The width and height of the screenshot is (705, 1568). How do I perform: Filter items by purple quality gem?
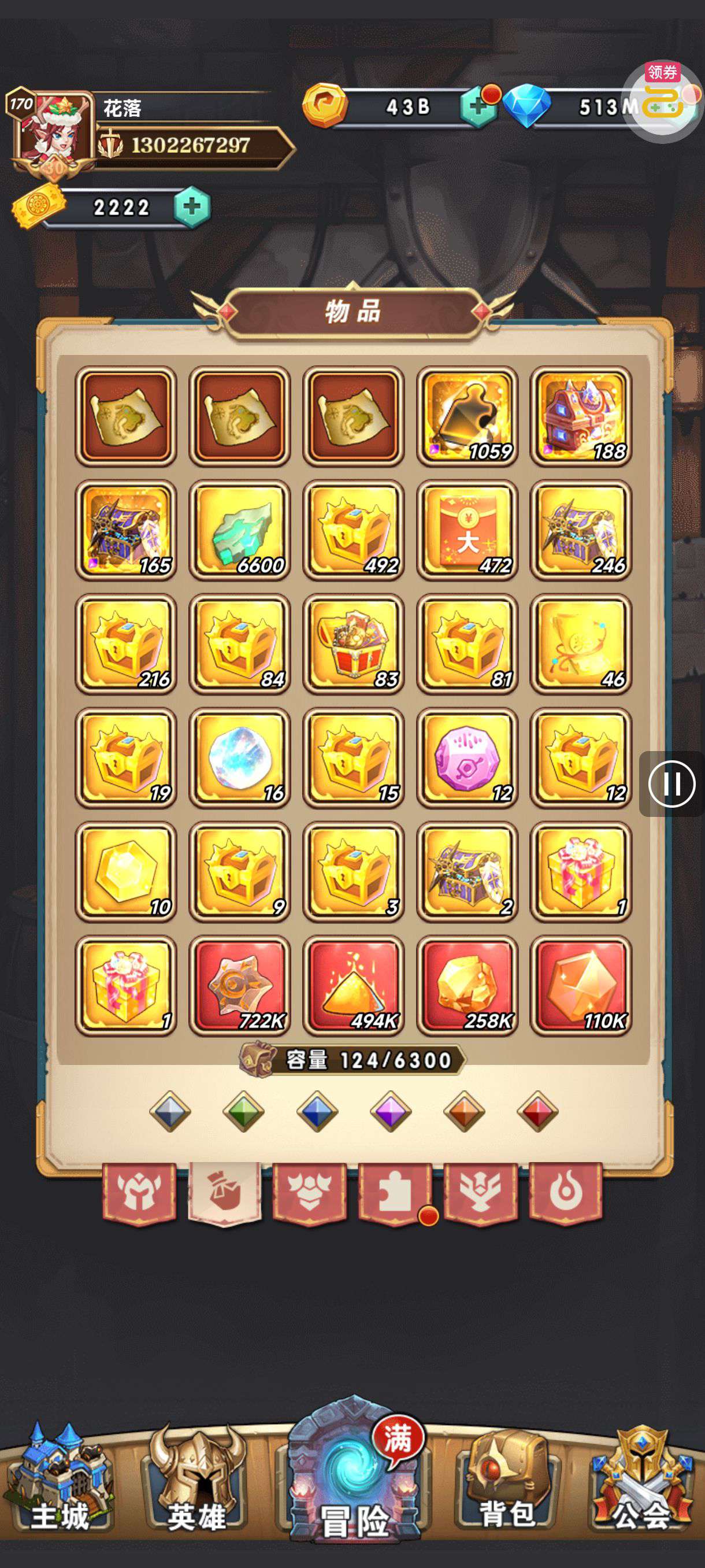[x=391, y=1111]
